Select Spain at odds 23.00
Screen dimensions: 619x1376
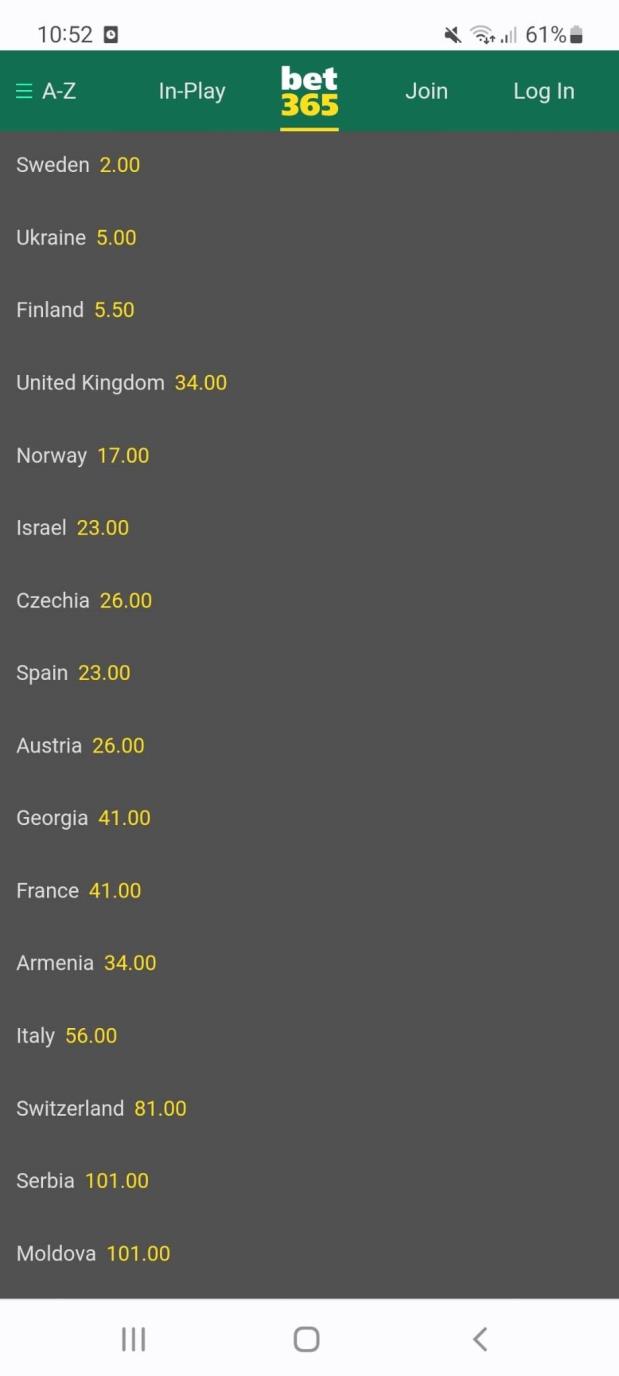point(73,673)
